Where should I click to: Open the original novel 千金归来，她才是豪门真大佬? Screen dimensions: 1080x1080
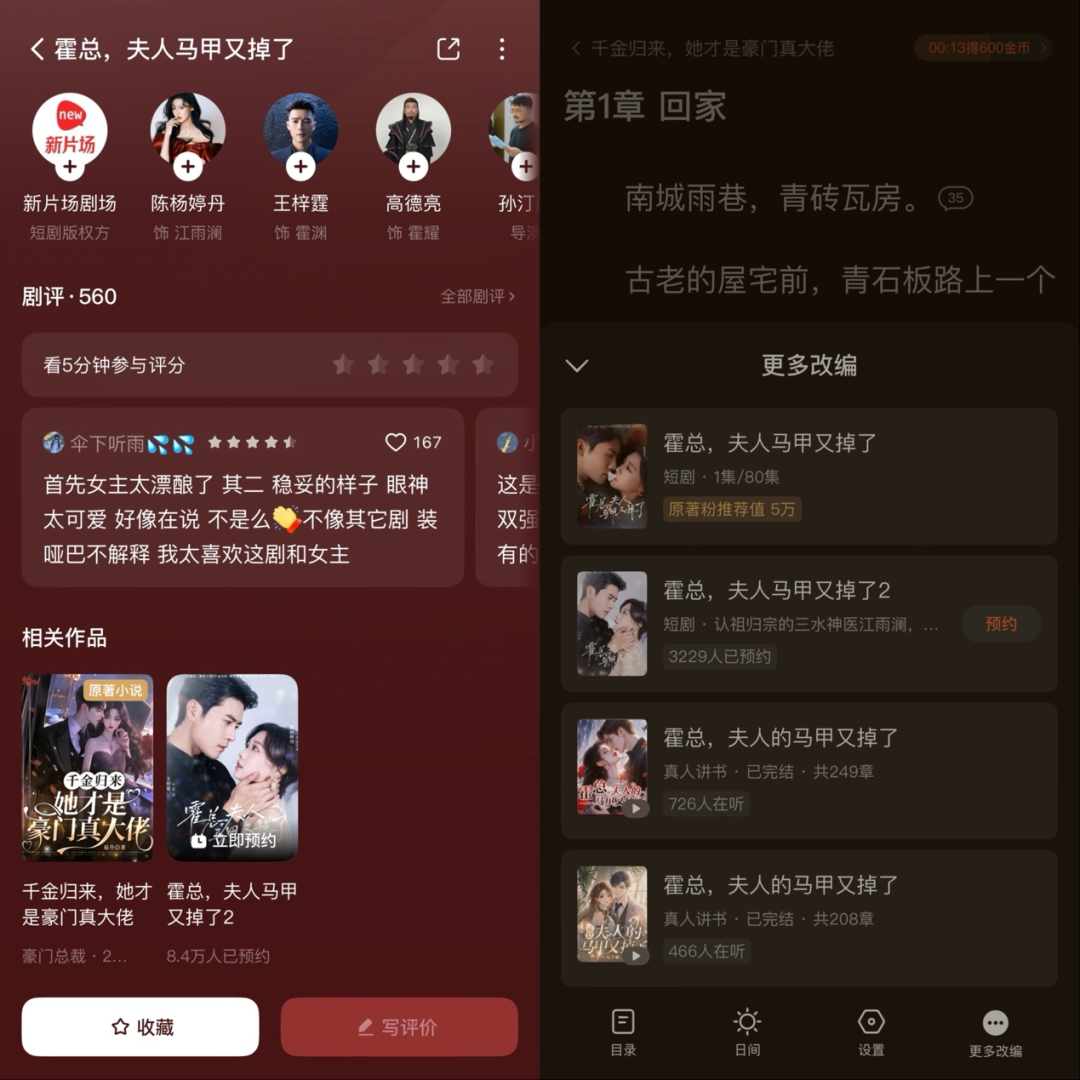[88, 767]
